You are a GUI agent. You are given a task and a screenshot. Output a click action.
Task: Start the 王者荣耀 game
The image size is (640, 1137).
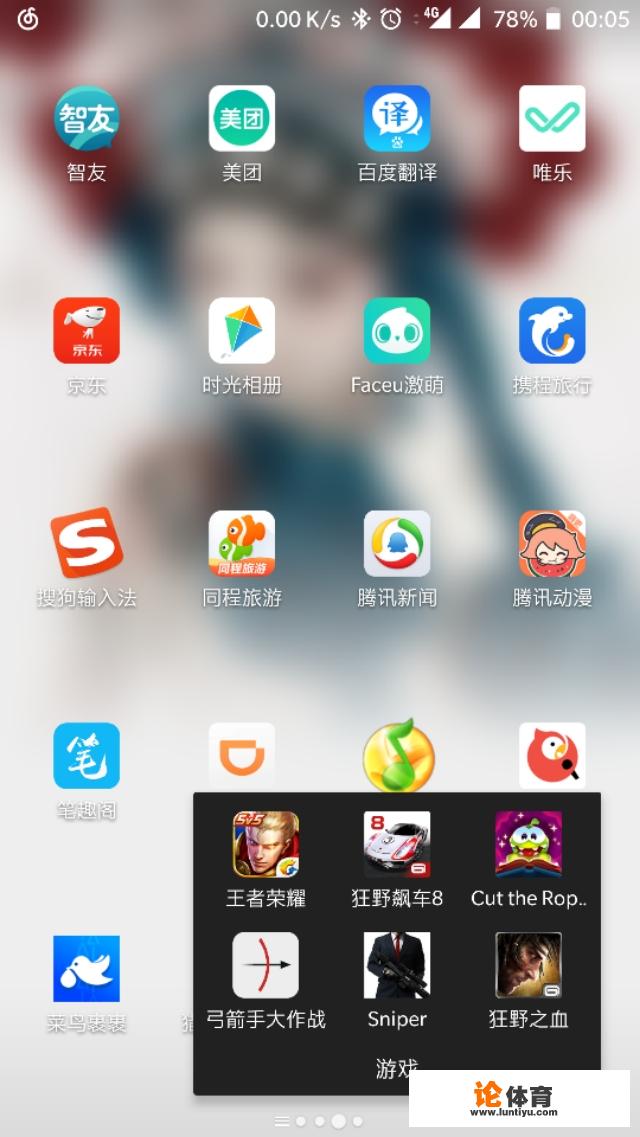pyautogui.click(x=265, y=845)
